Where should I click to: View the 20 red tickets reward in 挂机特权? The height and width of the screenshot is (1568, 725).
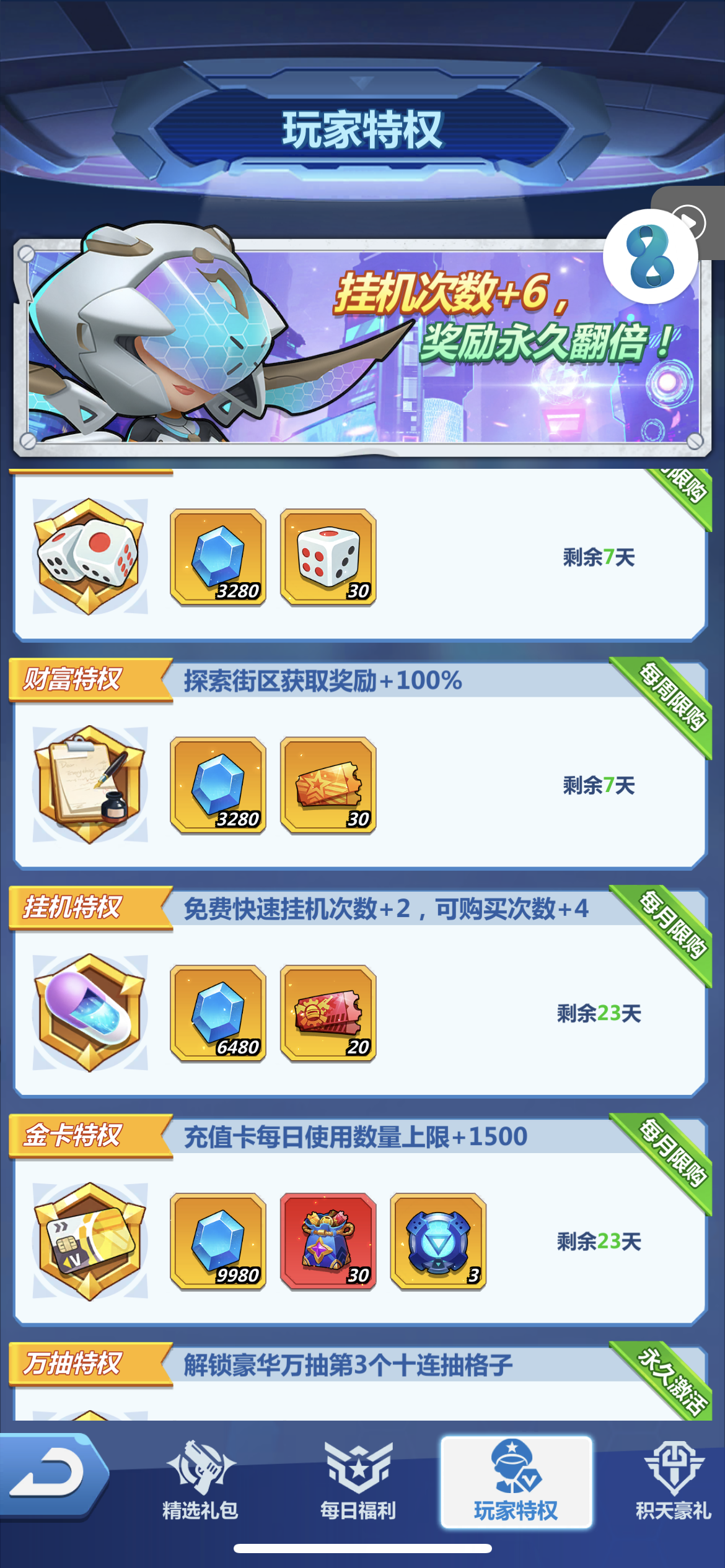coord(328,1013)
